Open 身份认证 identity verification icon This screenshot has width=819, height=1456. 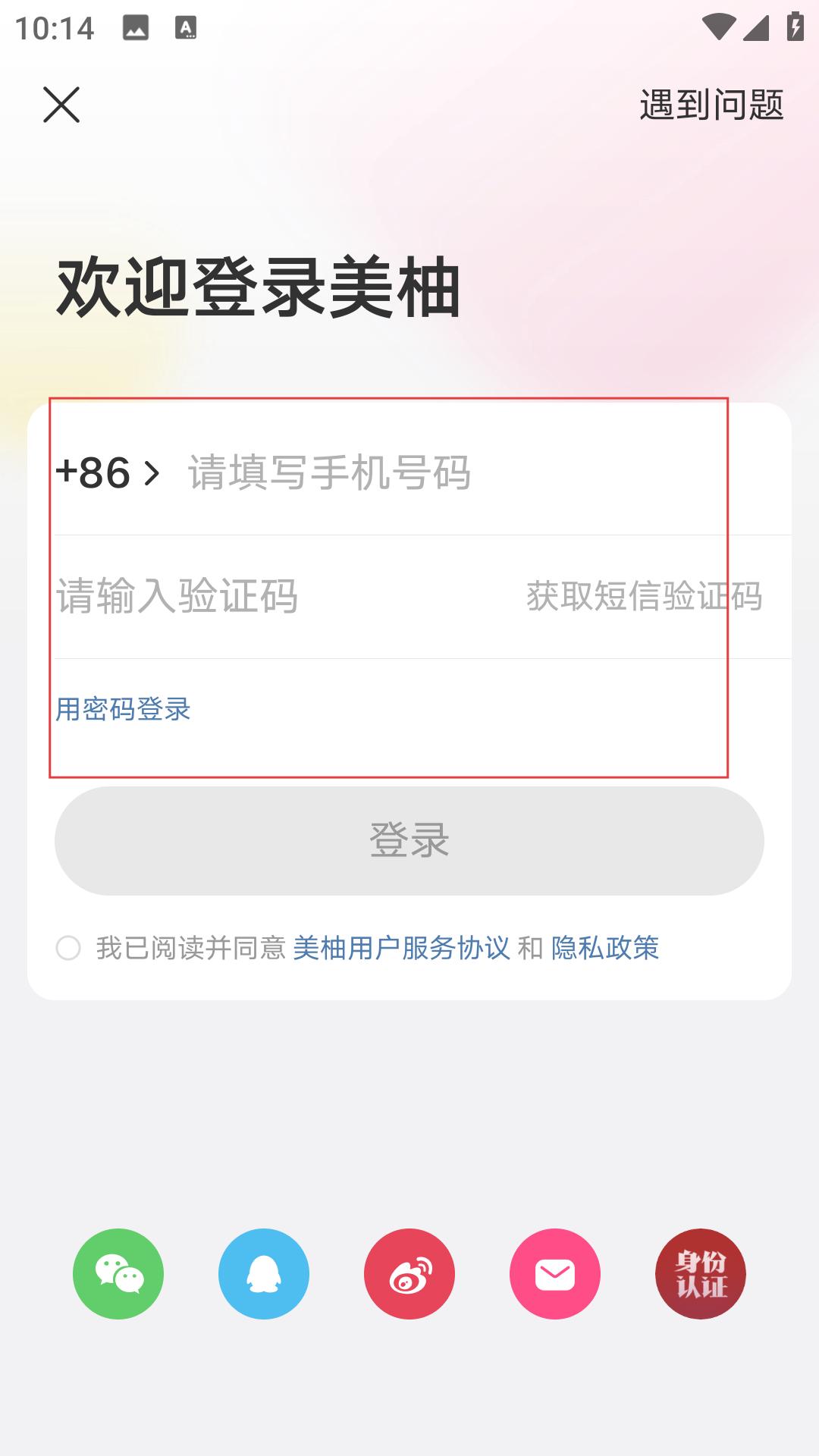tap(701, 1274)
